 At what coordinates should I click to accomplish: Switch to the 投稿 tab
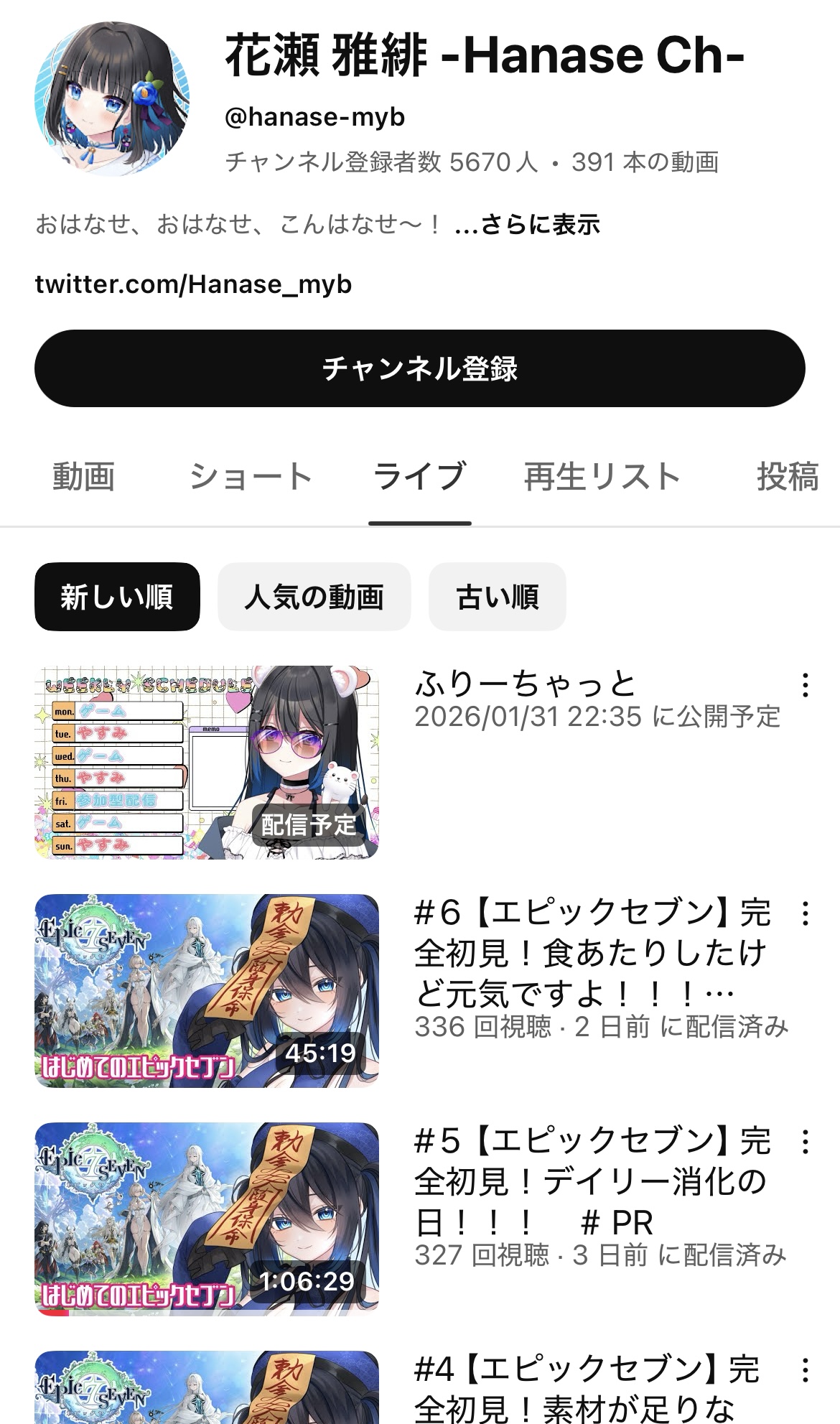point(787,477)
